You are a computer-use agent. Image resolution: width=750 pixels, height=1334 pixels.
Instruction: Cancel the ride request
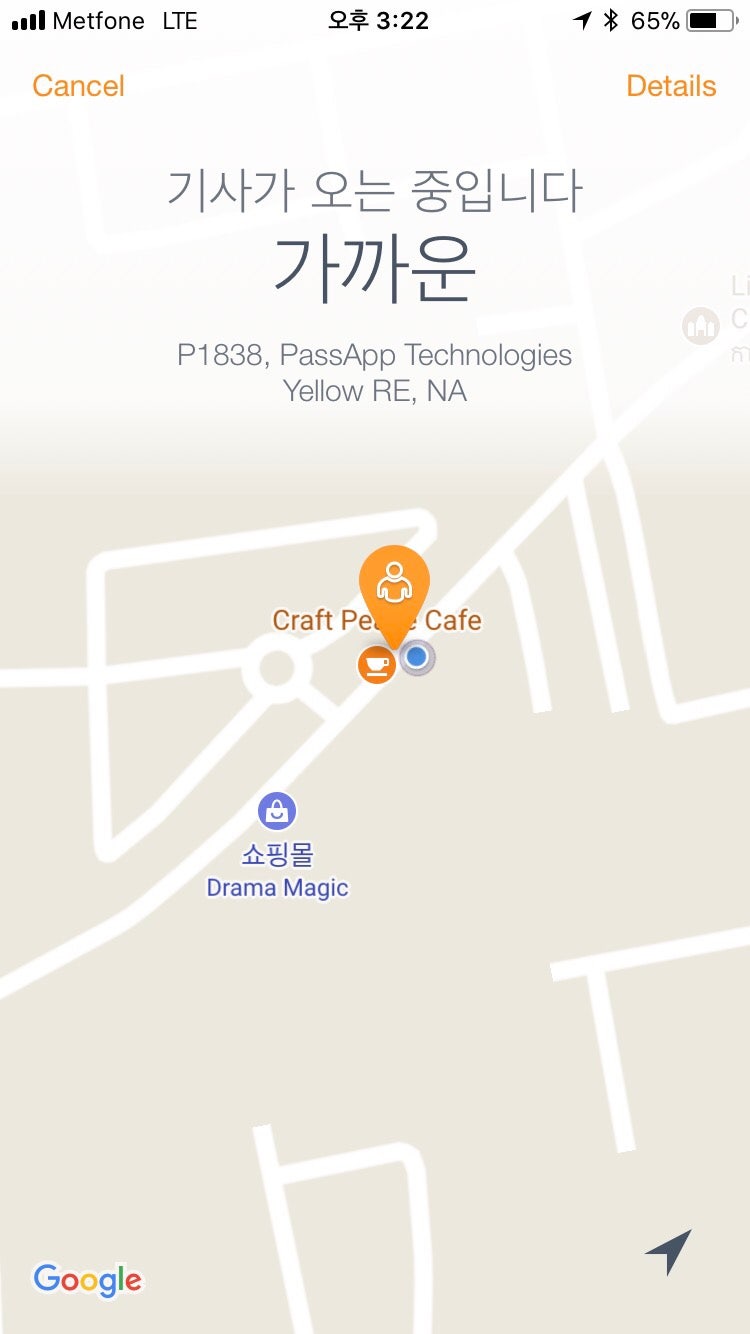click(x=78, y=86)
